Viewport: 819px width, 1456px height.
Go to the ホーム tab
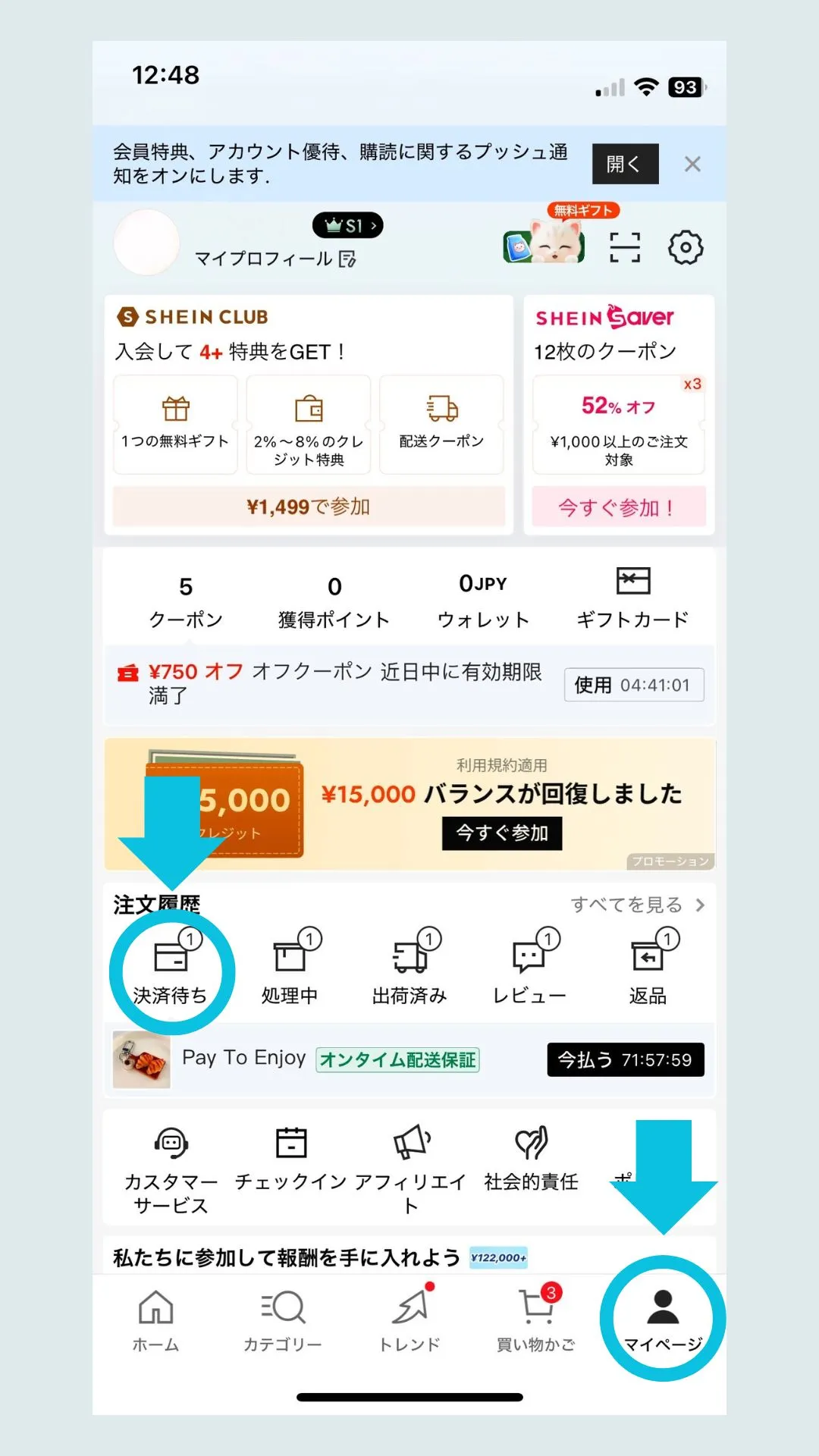[156, 1319]
